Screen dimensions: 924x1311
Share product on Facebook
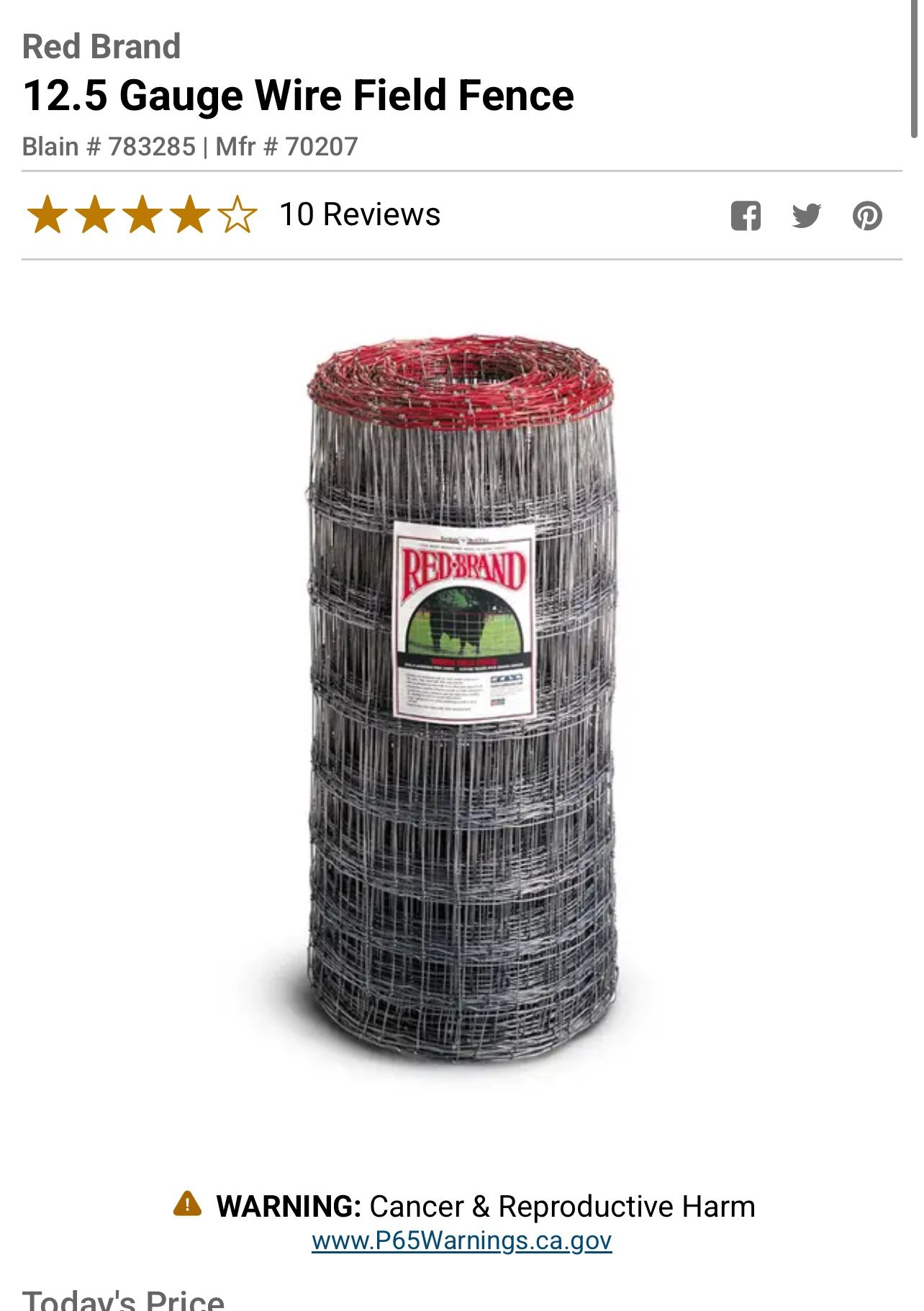(746, 216)
